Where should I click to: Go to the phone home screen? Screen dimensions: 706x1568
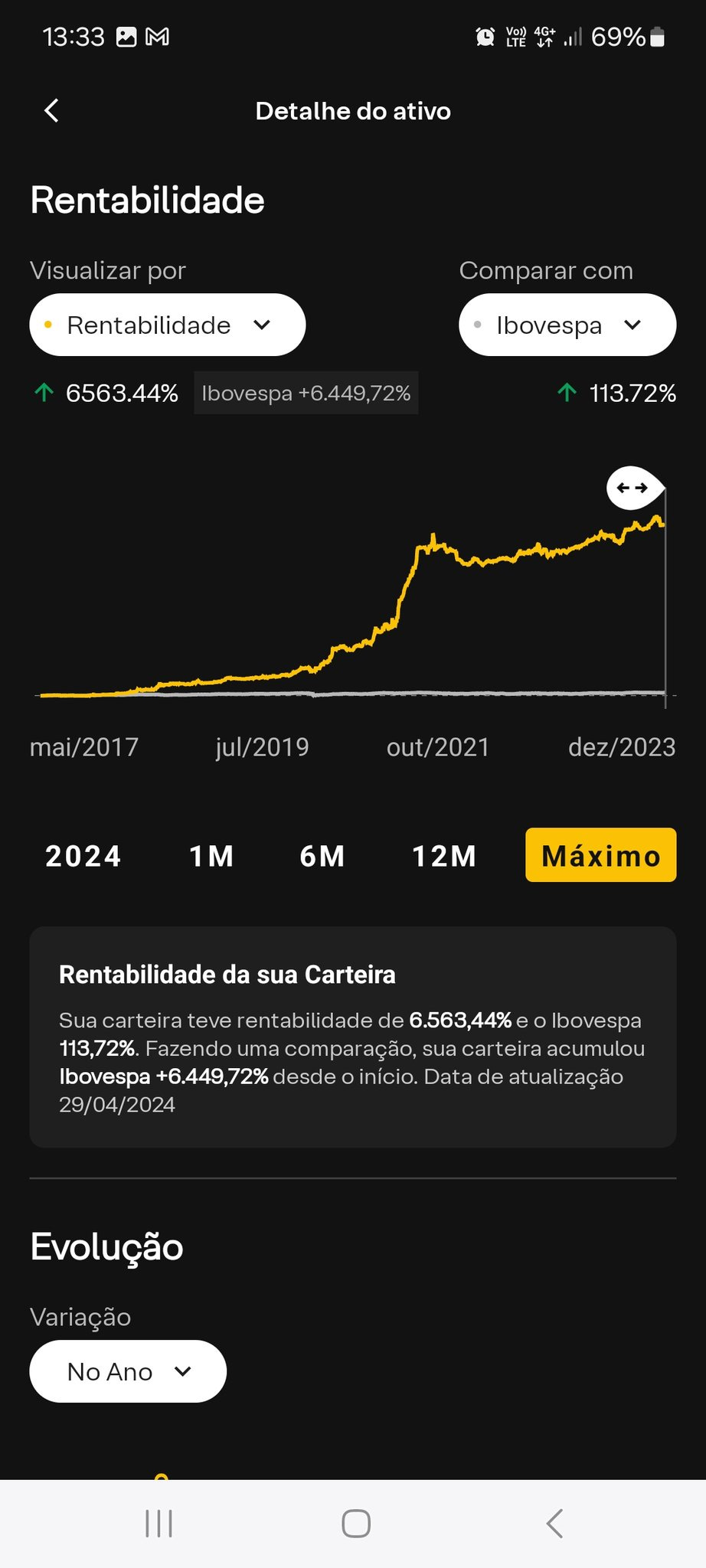coord(356,1524)
